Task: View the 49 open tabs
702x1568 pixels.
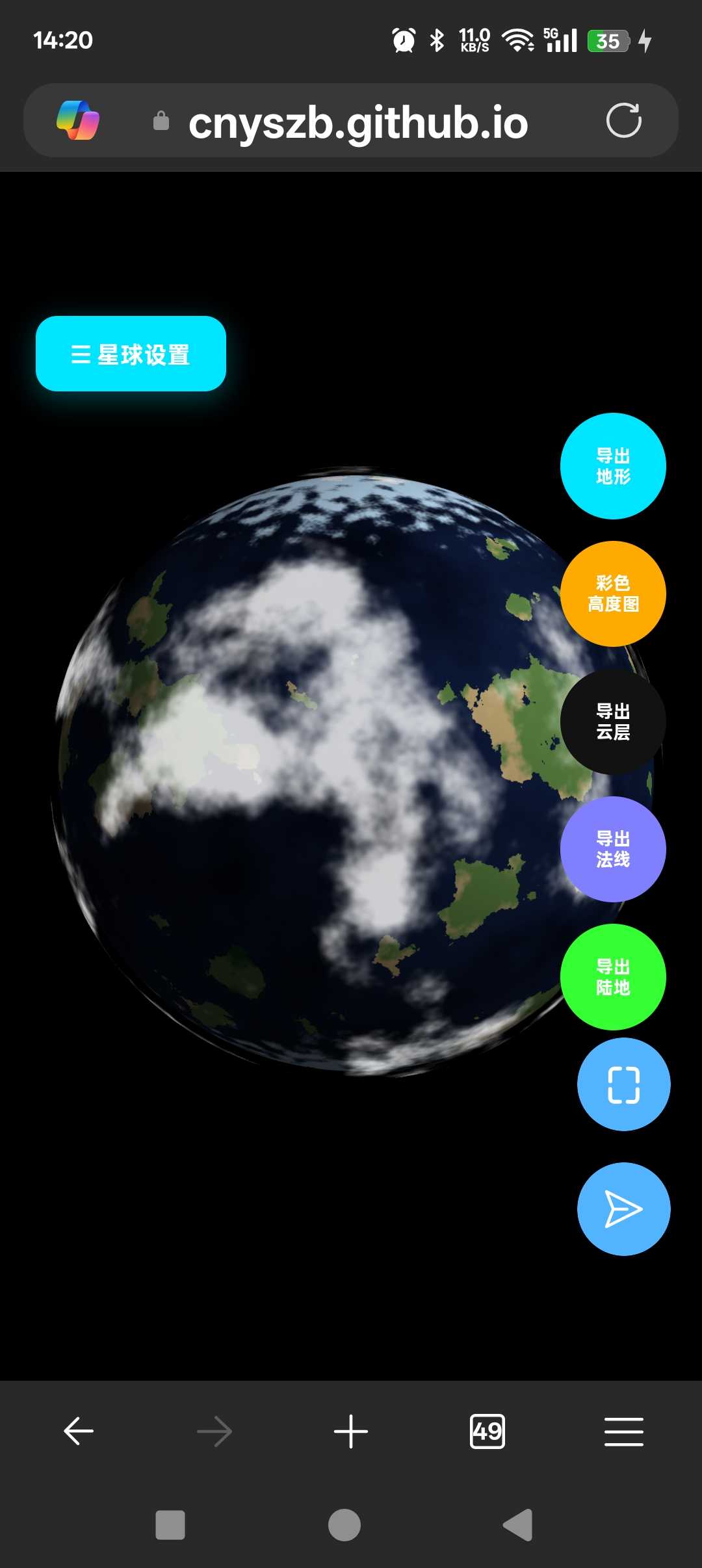Action: (x=487, y=1431)
